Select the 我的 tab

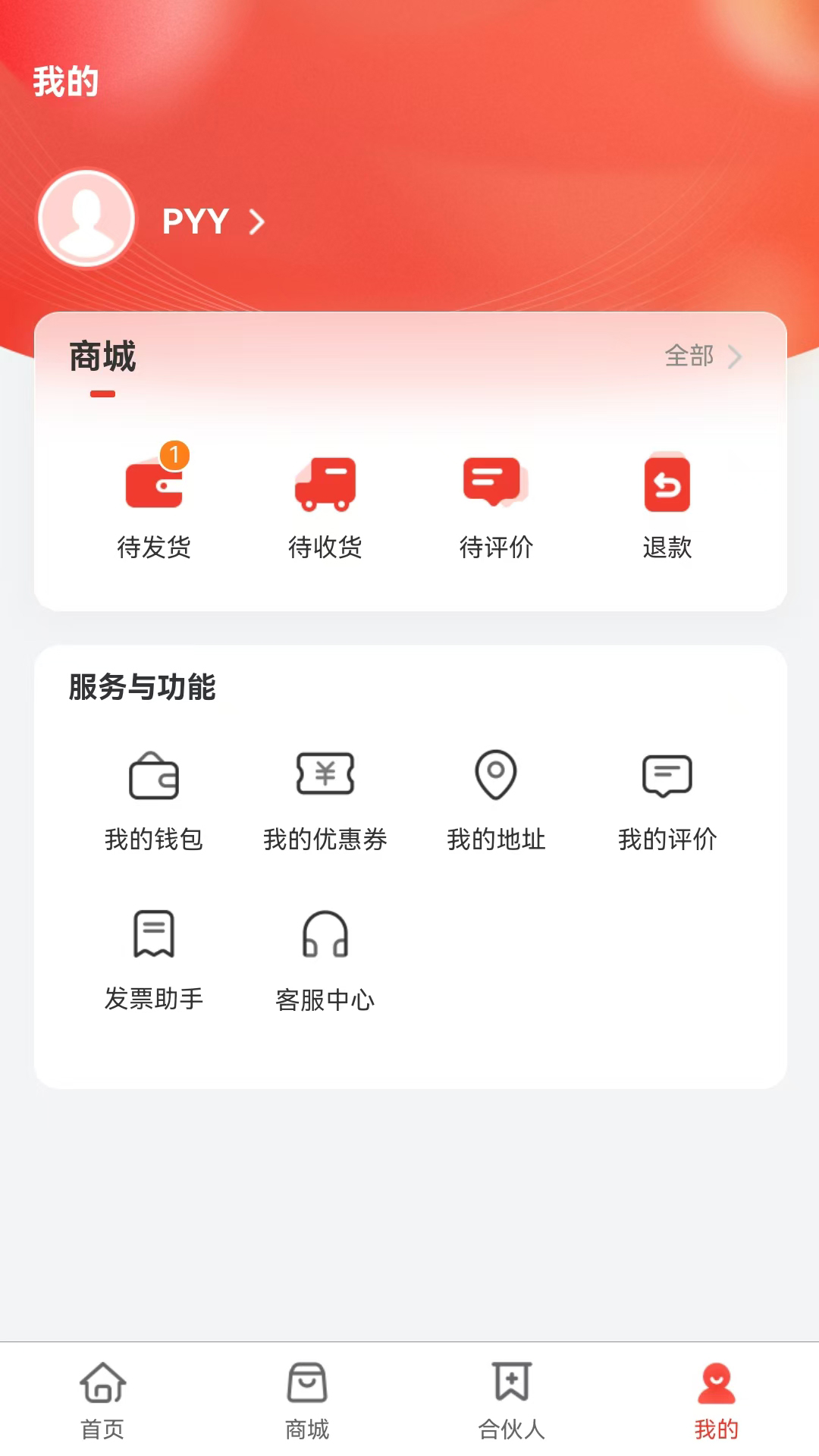point(717,1401)
